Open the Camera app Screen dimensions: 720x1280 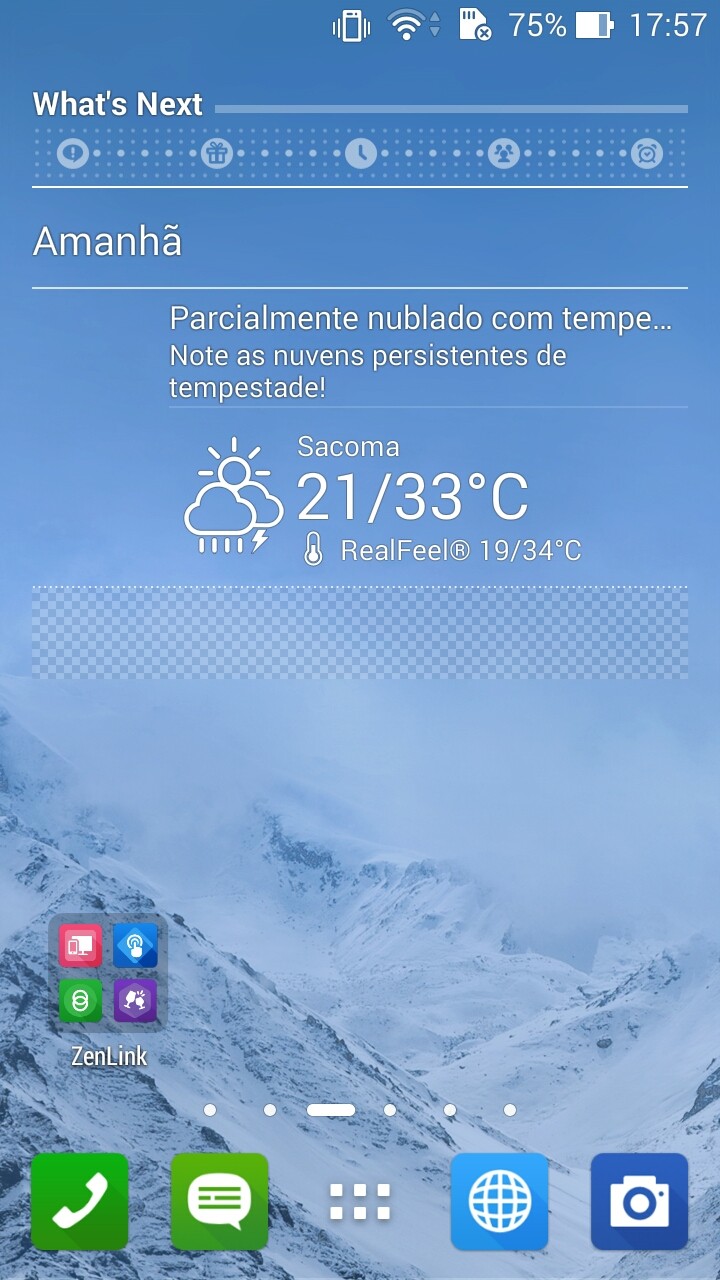pos(640,1201)
